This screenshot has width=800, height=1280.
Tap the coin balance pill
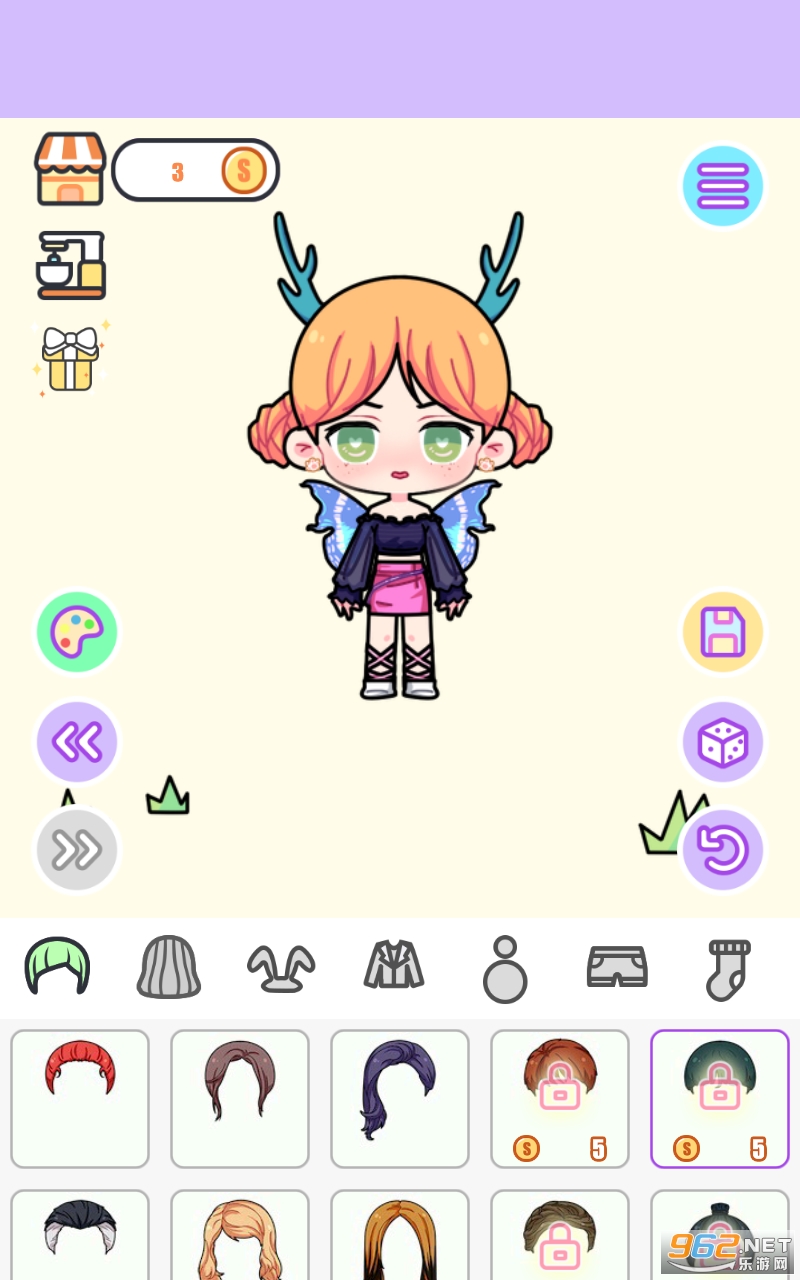(x=195, y=170)
